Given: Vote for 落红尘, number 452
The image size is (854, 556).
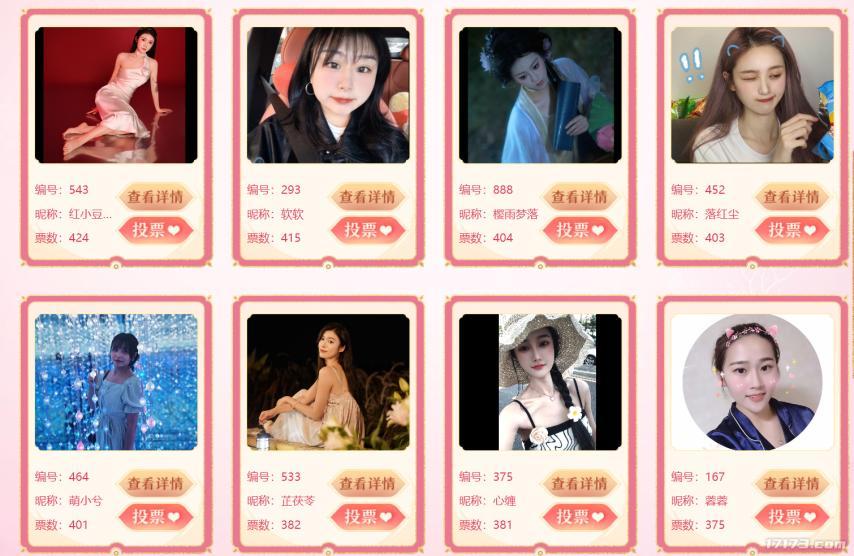Looking at the screenshot, I should coord(791,230).
